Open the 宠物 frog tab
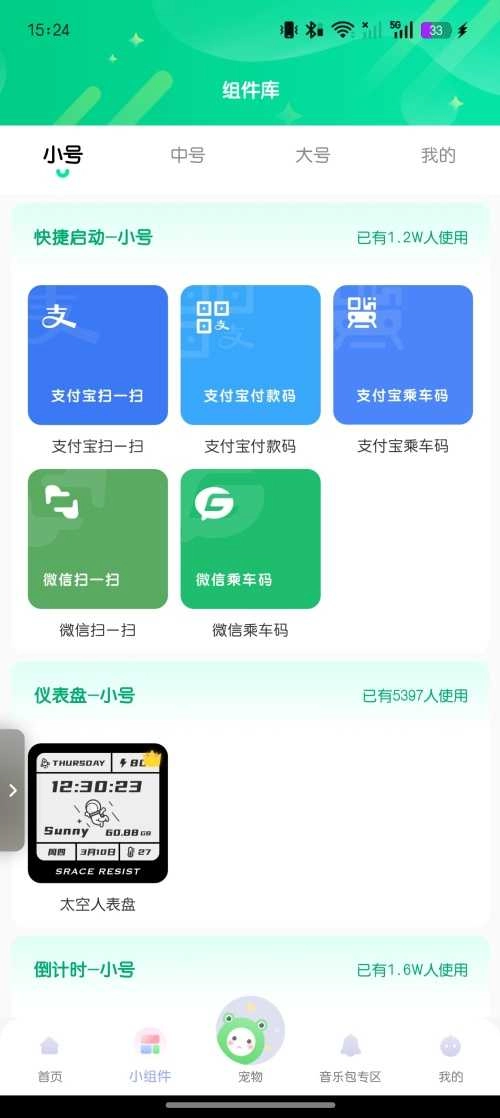The image size is (500, 1118). [250, 1041]
